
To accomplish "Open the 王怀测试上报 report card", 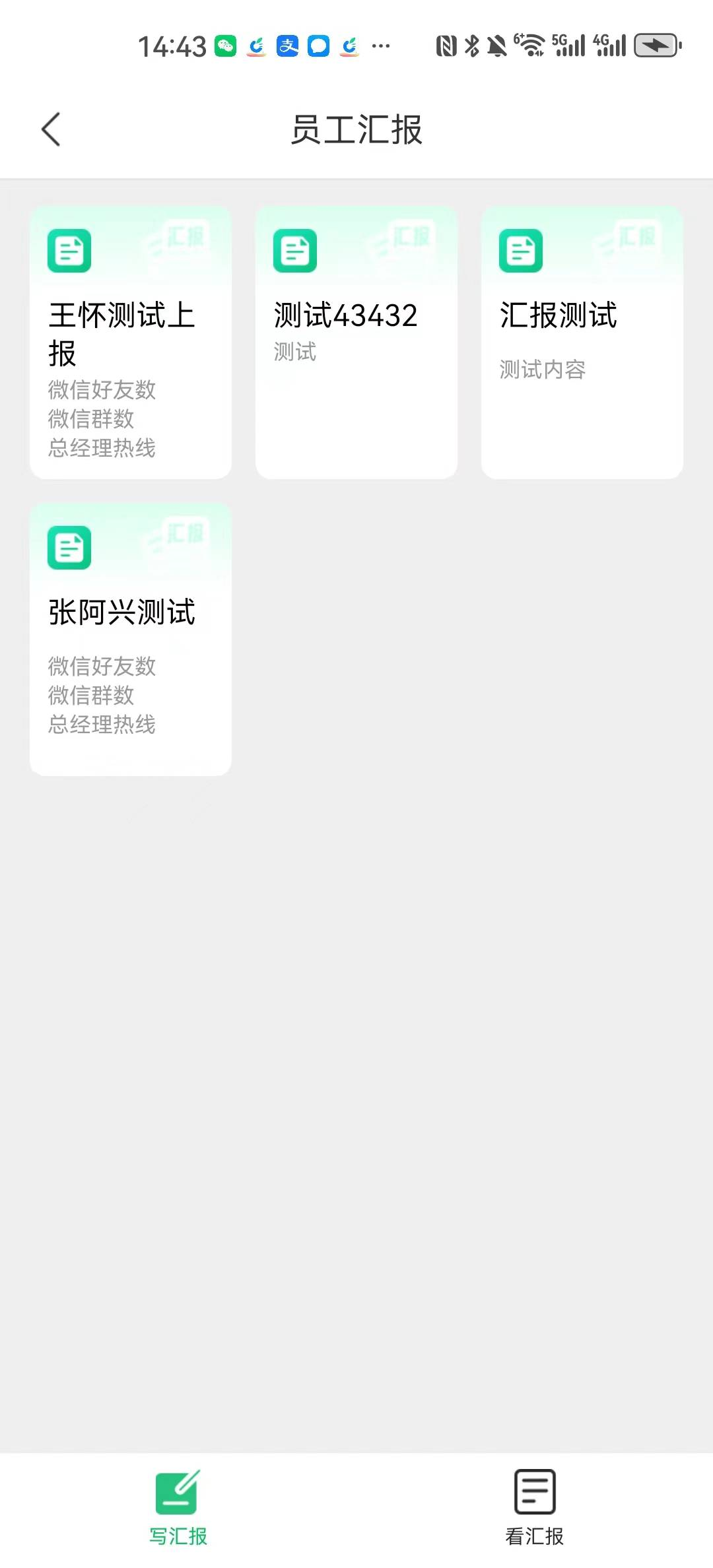I will 131,342.
